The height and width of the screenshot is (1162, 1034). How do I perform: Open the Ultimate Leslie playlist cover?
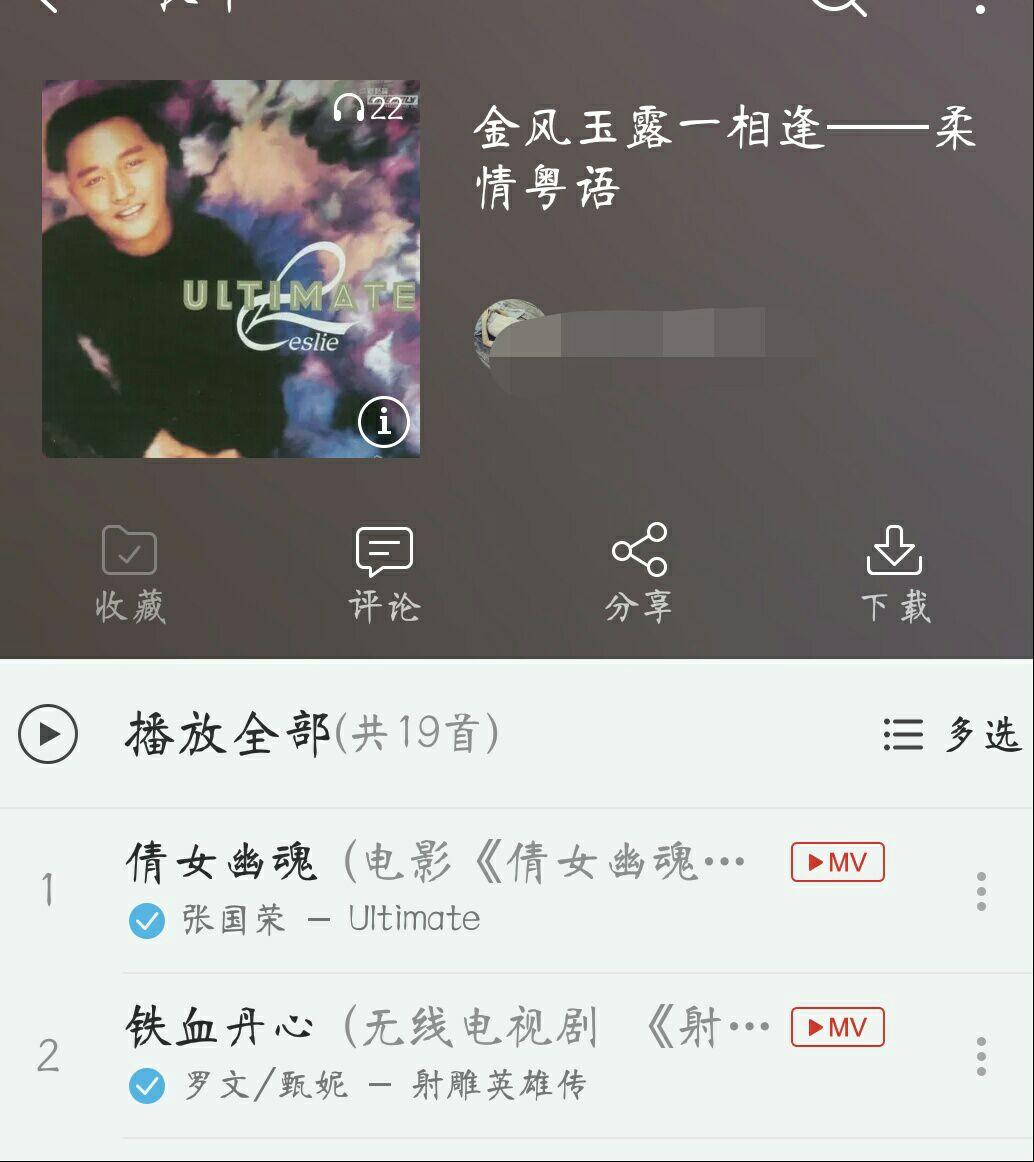point(230,268)
